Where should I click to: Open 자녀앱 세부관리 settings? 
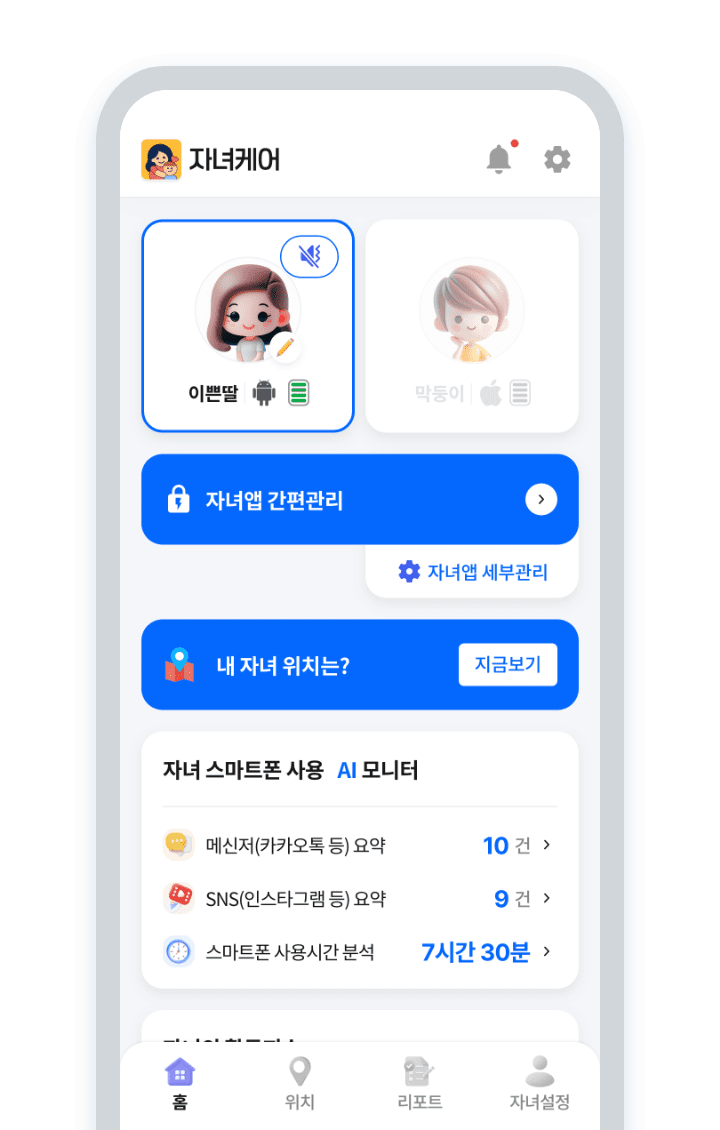[x=472, y=572]
